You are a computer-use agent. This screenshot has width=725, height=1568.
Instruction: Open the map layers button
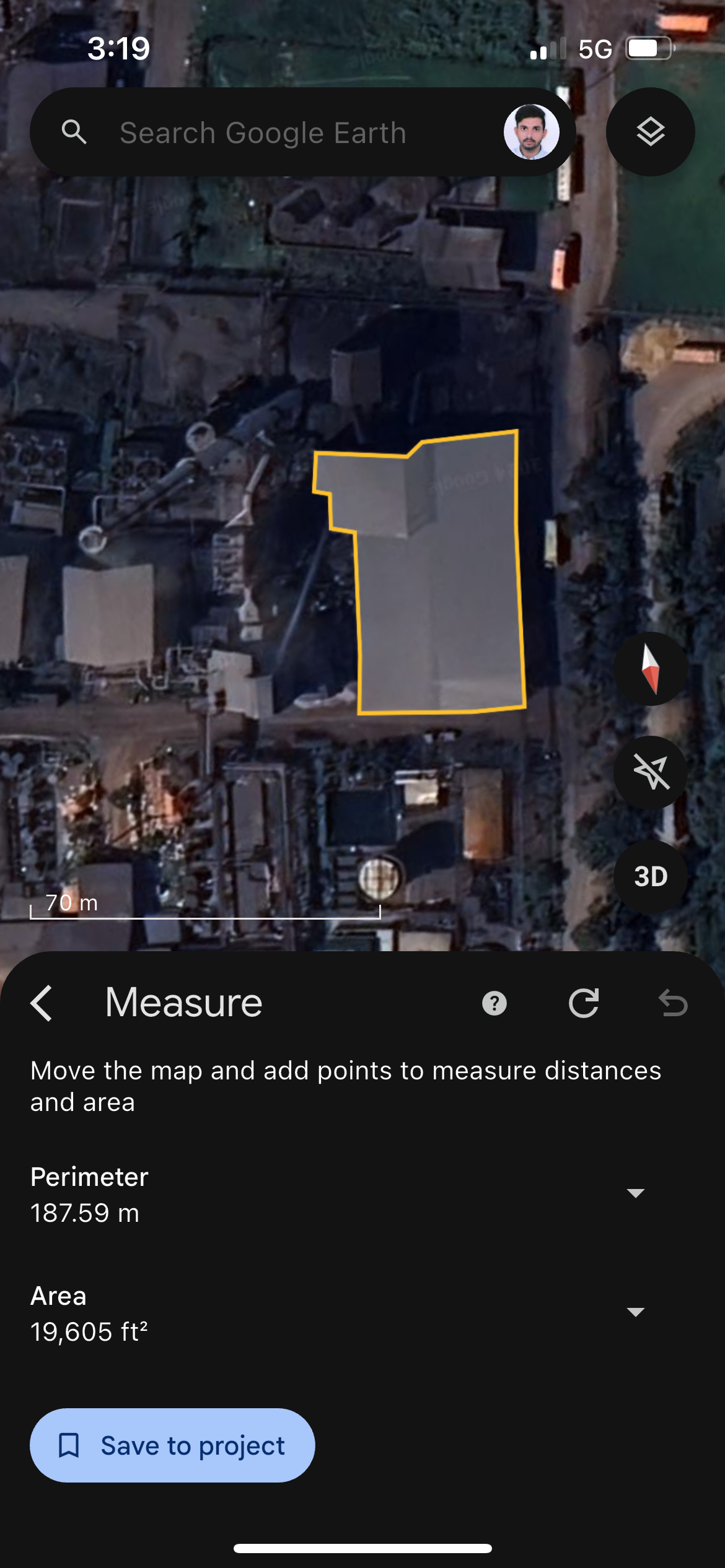[x=650, y=132]
